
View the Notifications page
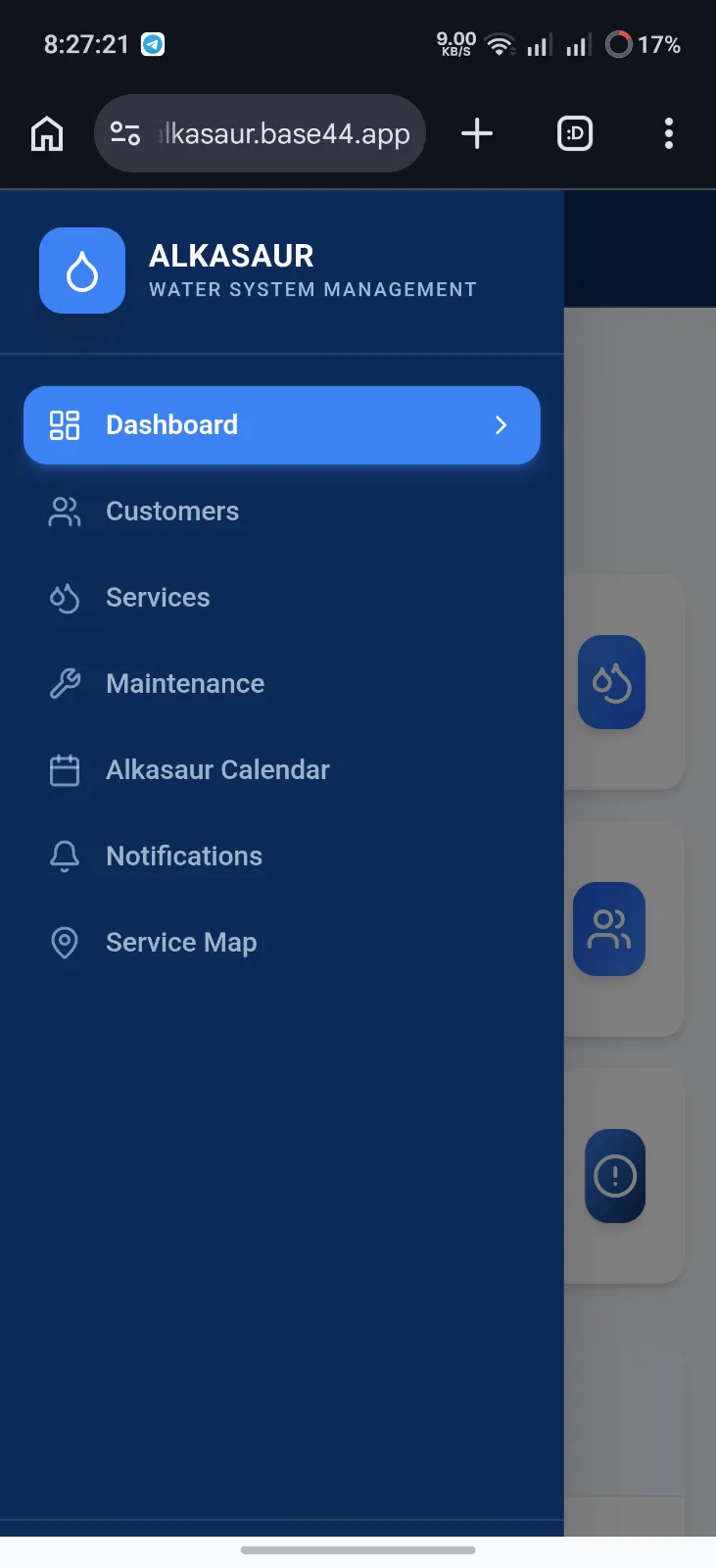[281, 857]
